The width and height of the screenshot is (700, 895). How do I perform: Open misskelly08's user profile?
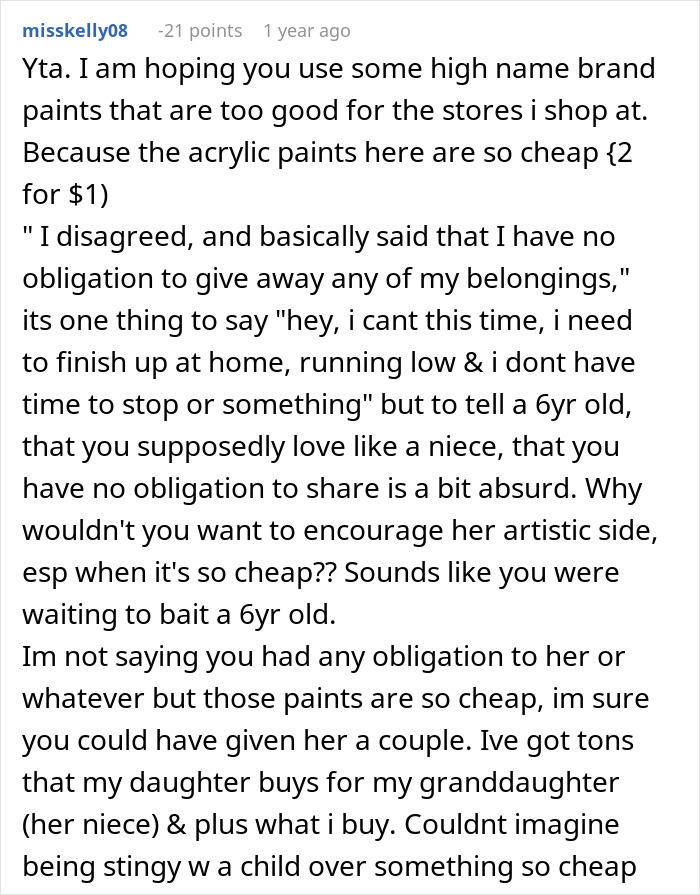coord(74,31)
